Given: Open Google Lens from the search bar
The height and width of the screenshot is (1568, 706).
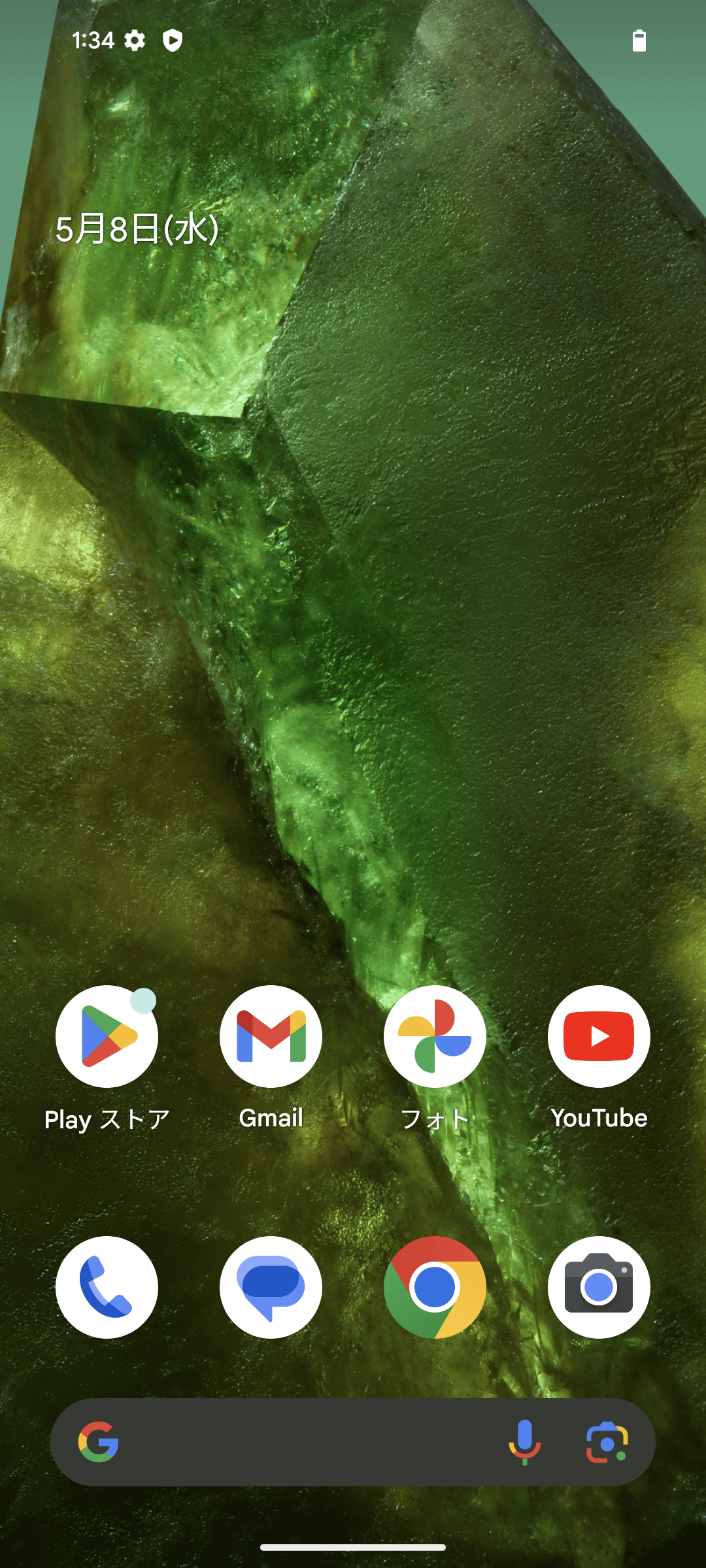Looking at the screenshot, I should [607, 1442].
